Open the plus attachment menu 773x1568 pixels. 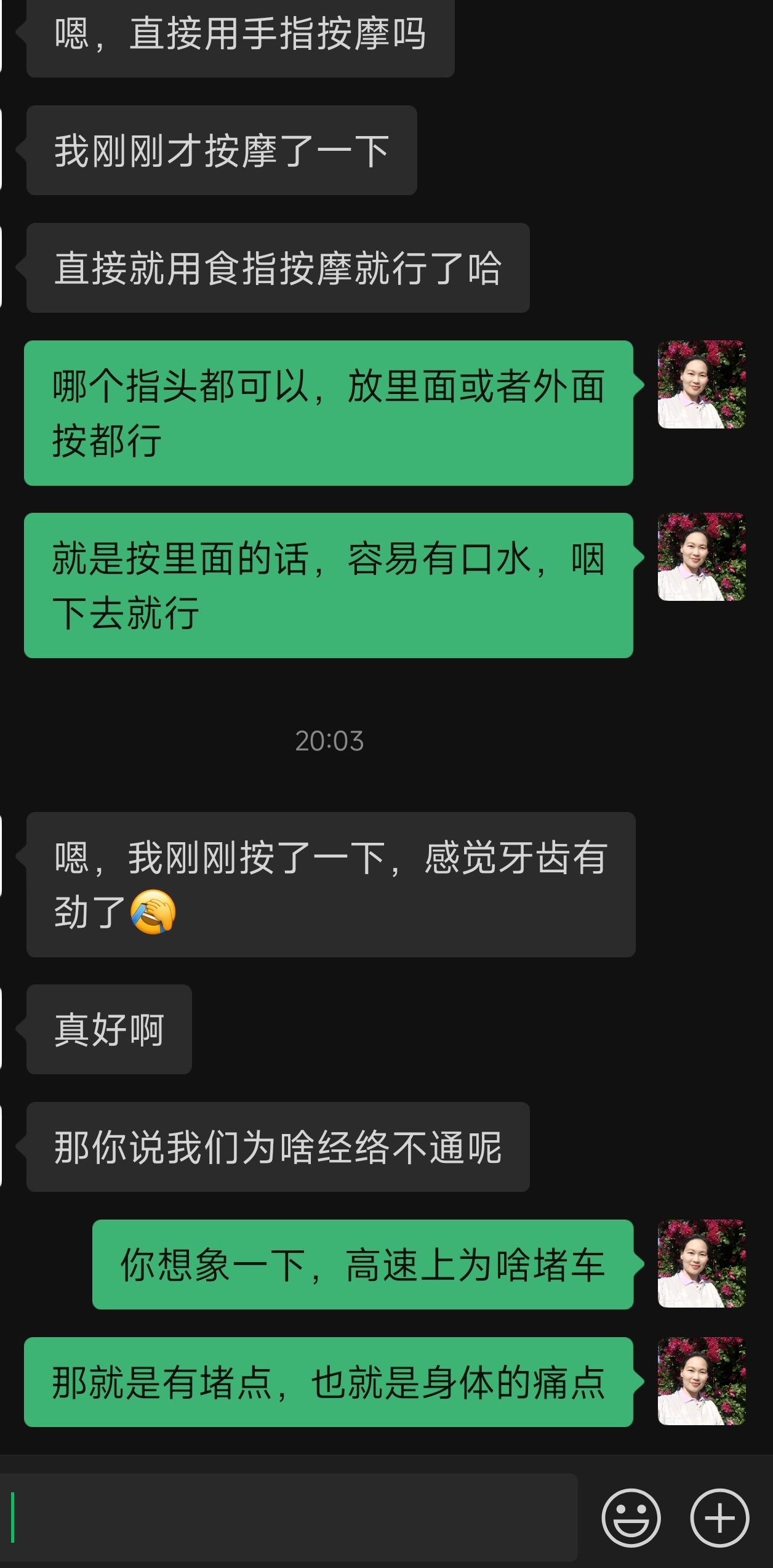pyautogui.click(x=719, y=1518)
